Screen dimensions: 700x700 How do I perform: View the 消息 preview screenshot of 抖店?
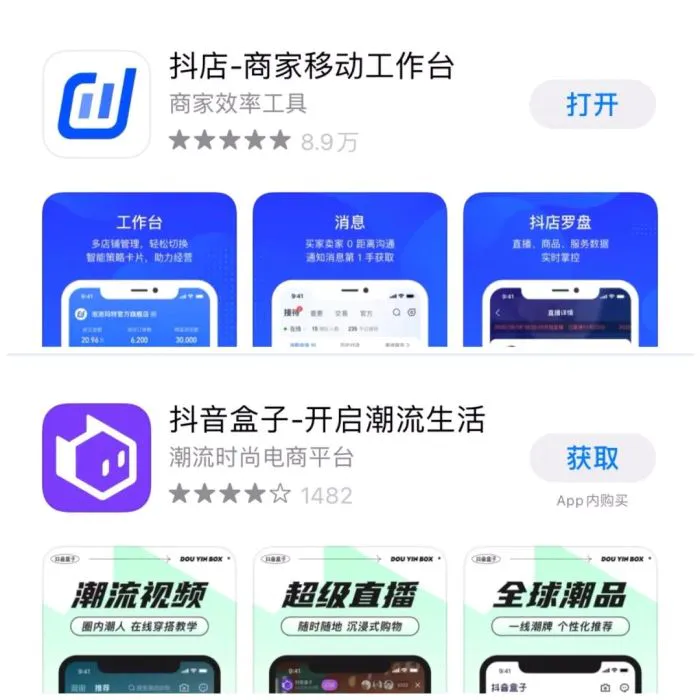[349, 270]
